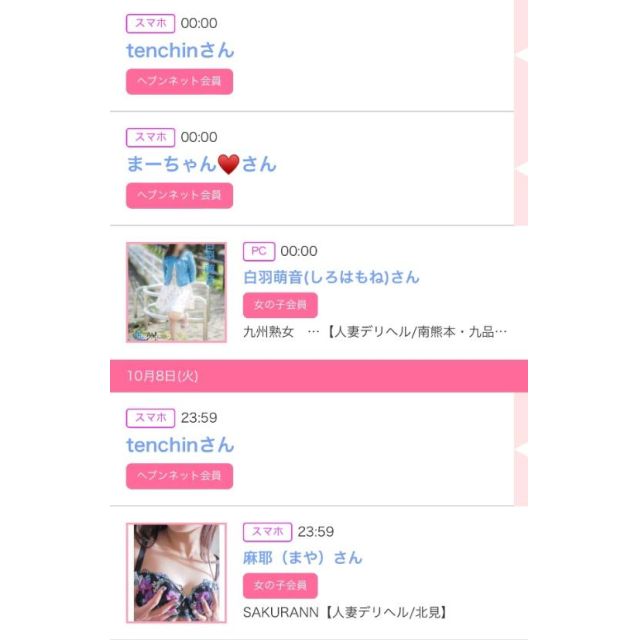Open tenchinさん entry at 23:59
Image resolution: width=640 pixels, height=640 pixels.
180,445
